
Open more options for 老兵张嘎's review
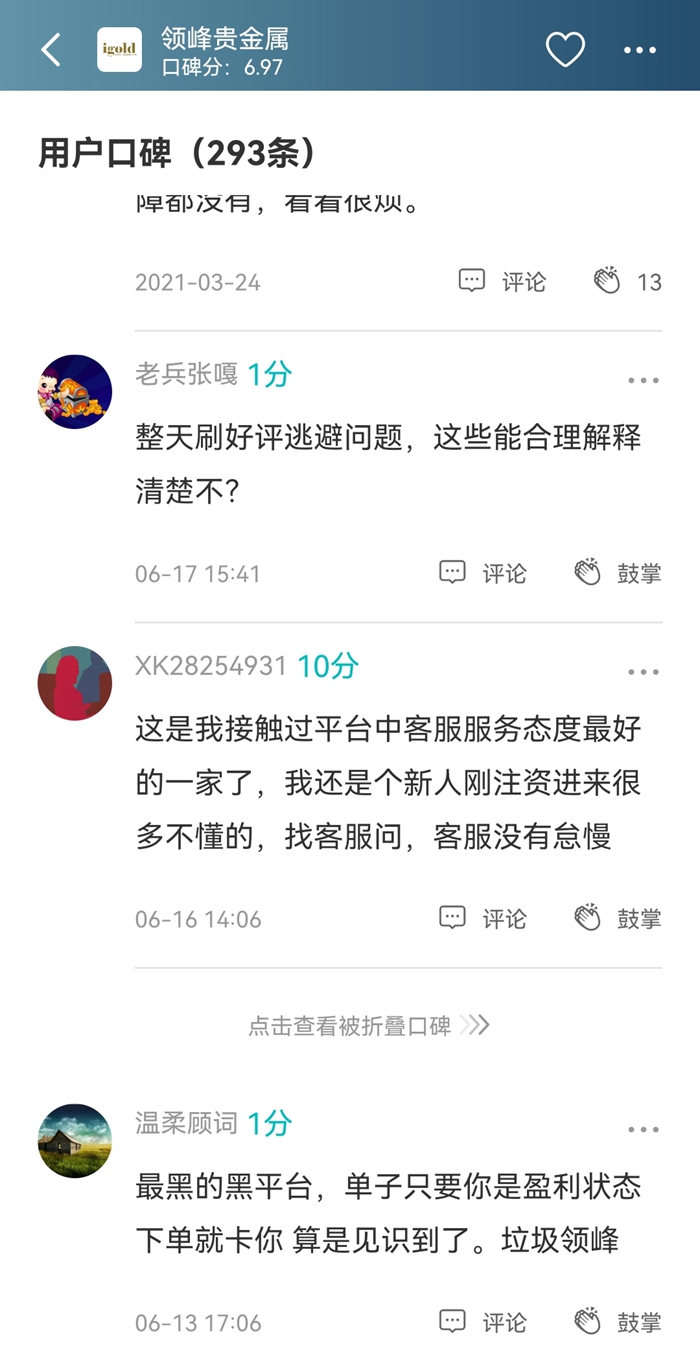click(643, 380)
